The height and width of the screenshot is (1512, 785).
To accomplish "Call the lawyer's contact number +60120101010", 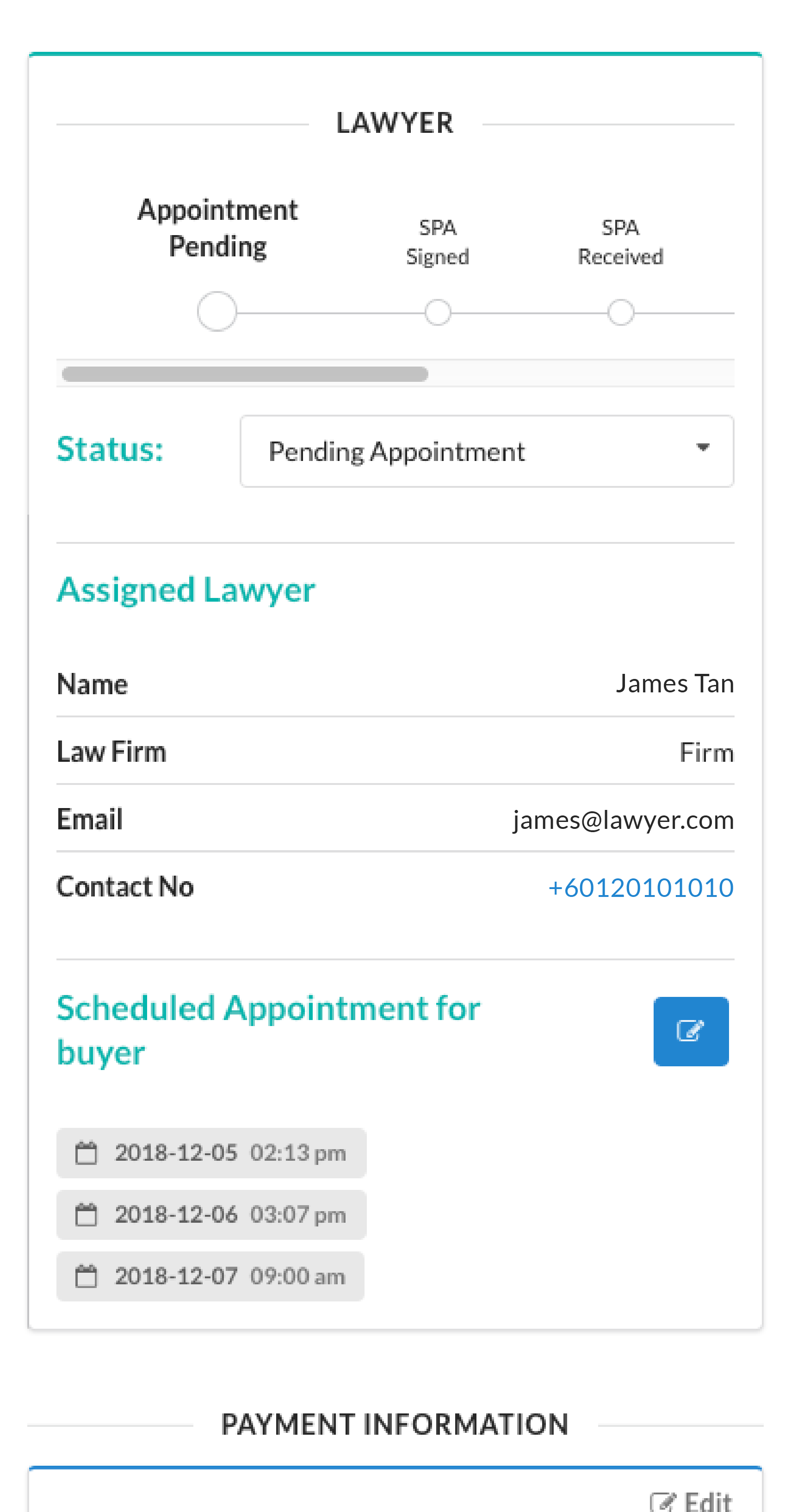I will click(640, 887).
